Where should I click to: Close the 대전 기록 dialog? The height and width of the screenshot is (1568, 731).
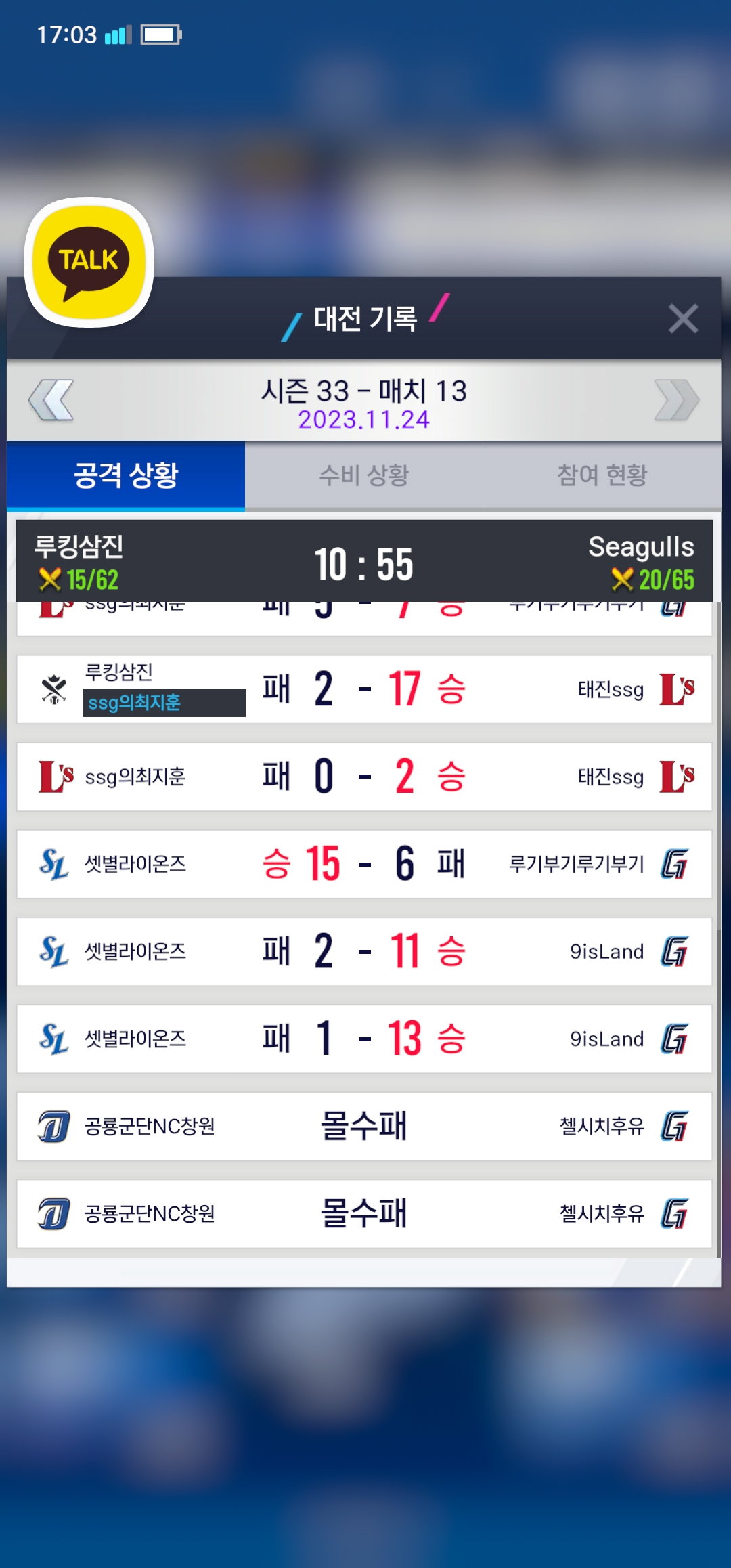point(682,318)
